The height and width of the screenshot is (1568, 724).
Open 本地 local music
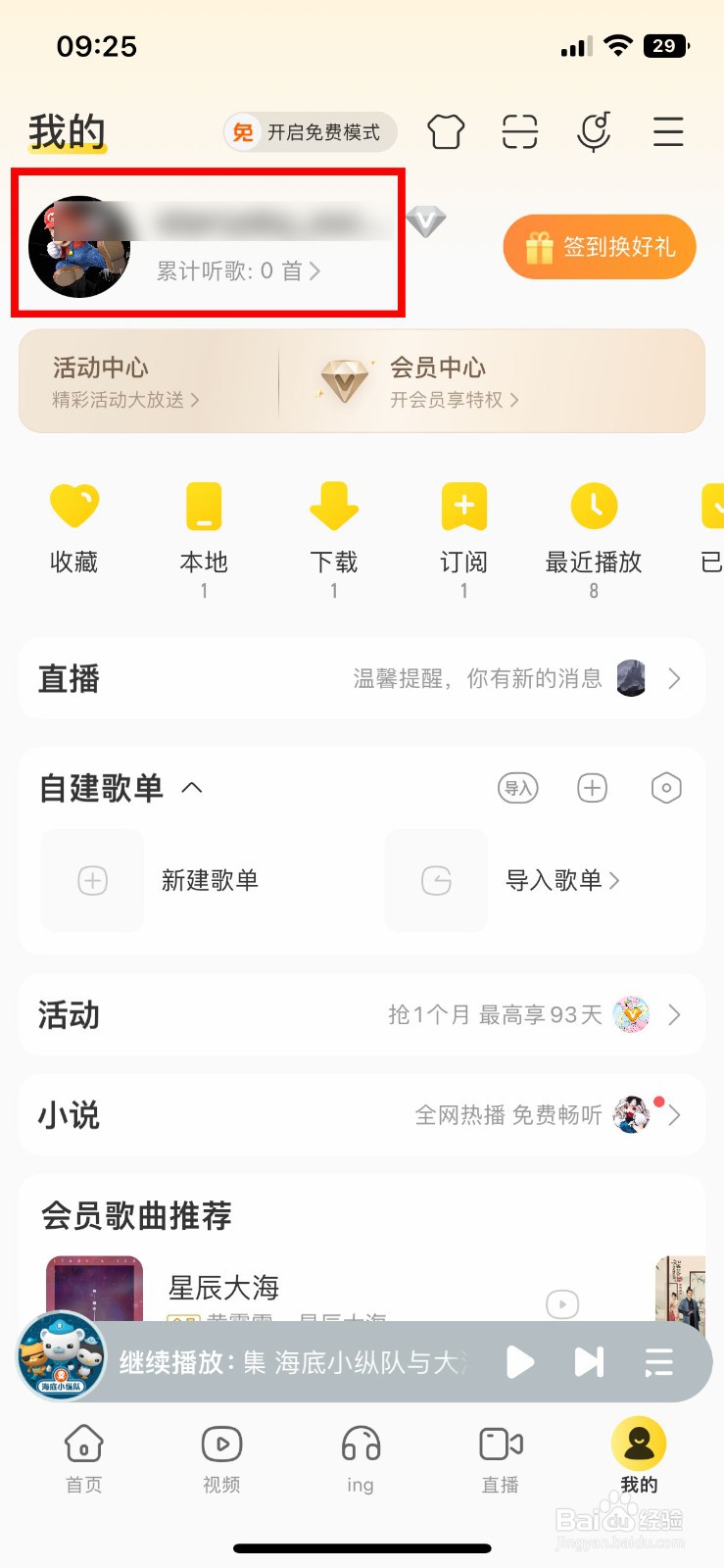pyautogui.click(x=204, y=527)
